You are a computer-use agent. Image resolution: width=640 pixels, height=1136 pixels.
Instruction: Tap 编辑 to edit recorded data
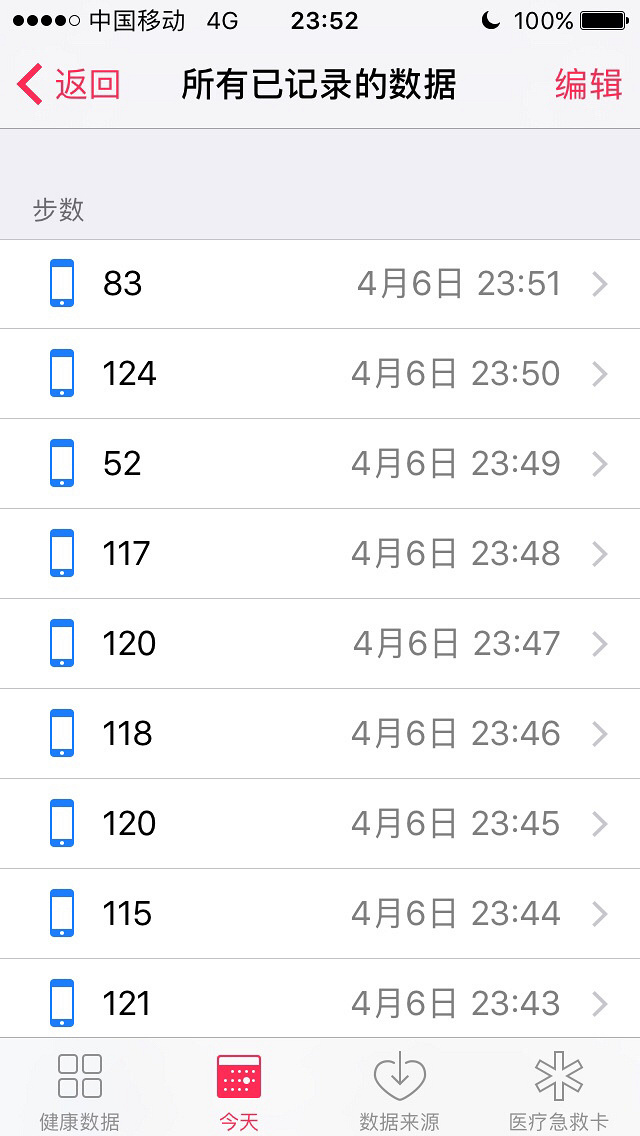(588, 85)
